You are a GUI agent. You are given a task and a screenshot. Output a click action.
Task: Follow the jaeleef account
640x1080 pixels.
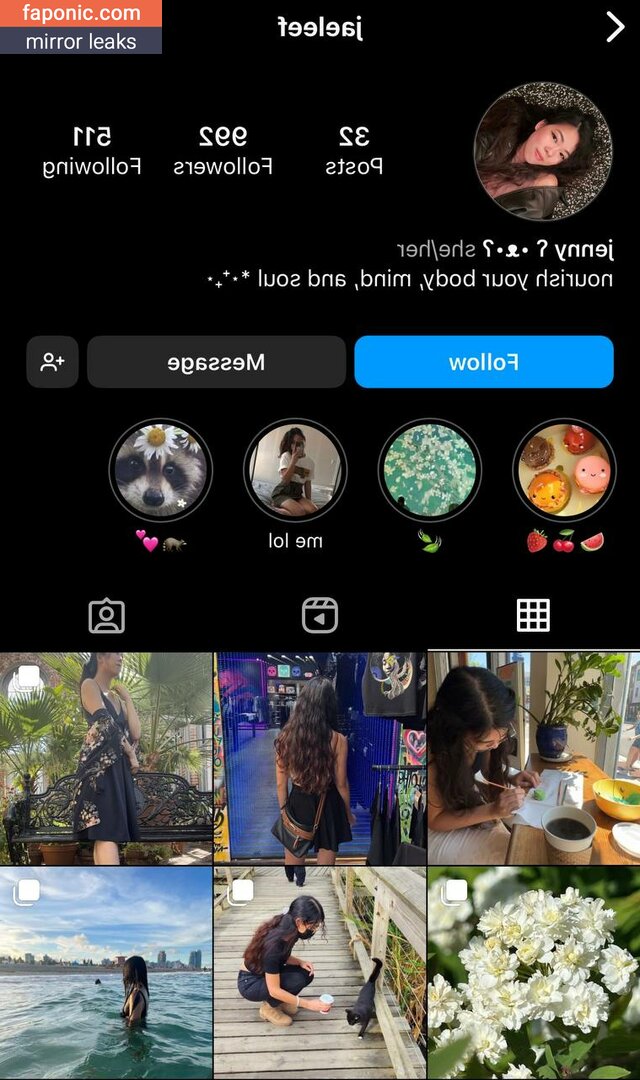click(x=483, y=362)
